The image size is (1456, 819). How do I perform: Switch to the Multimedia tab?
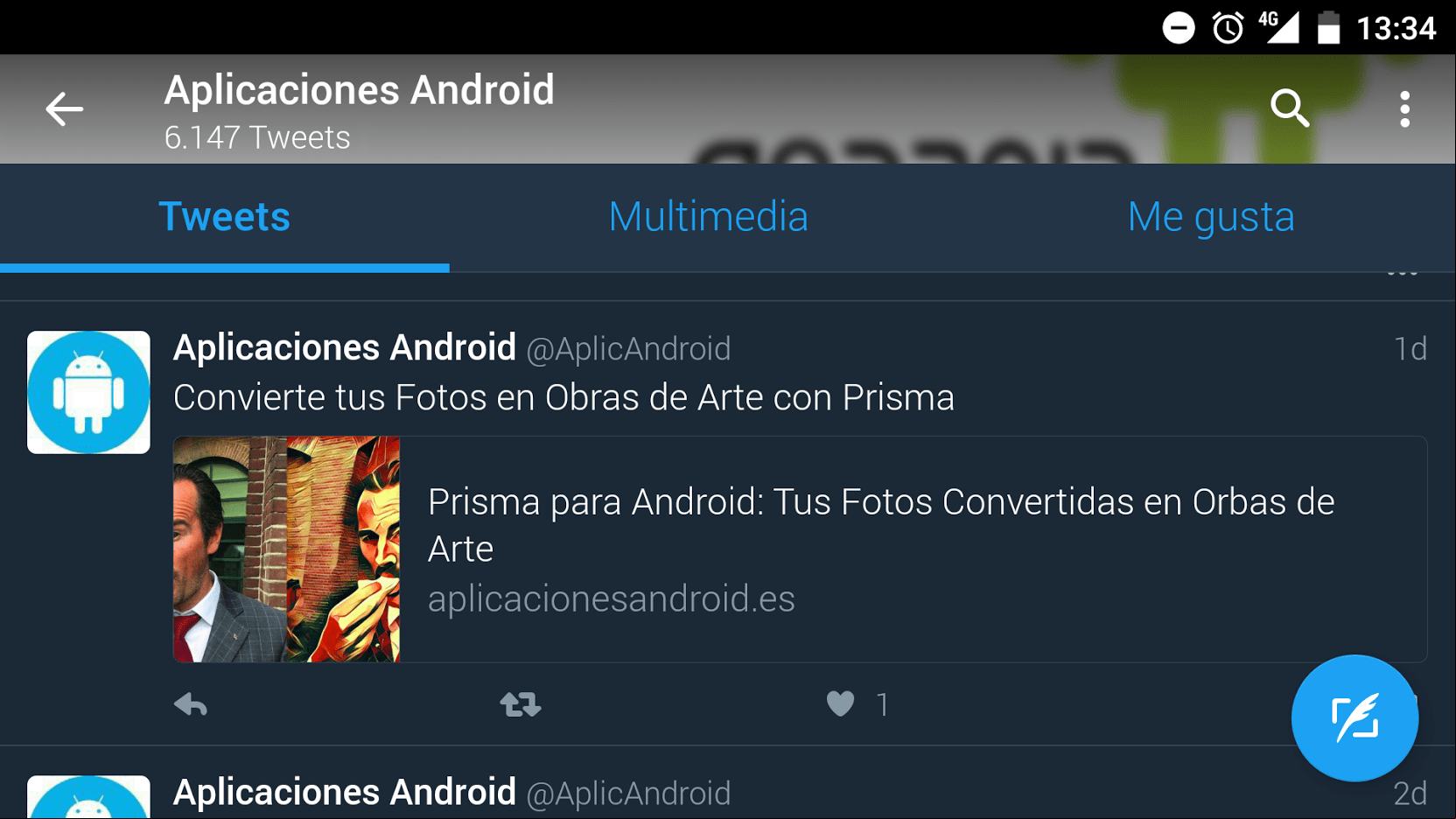(x=708, y=217)
